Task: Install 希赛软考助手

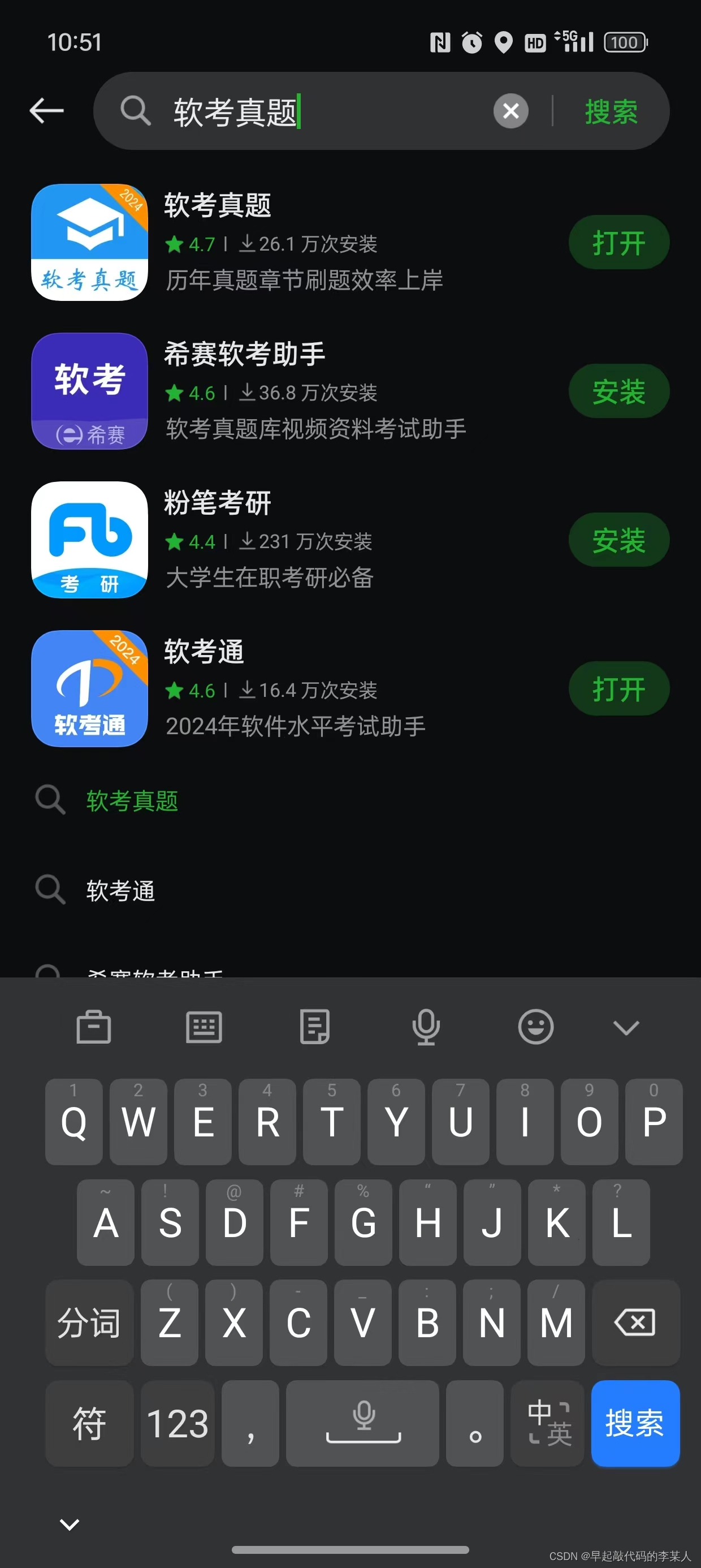Action: point(619,391)
